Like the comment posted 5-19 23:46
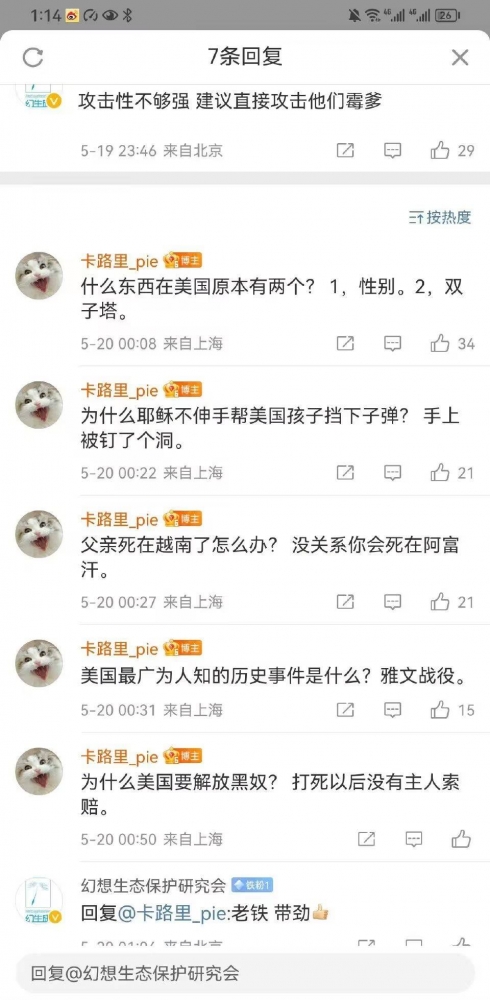The height and width of the screenshot is (1000, 490). [453, 151]
